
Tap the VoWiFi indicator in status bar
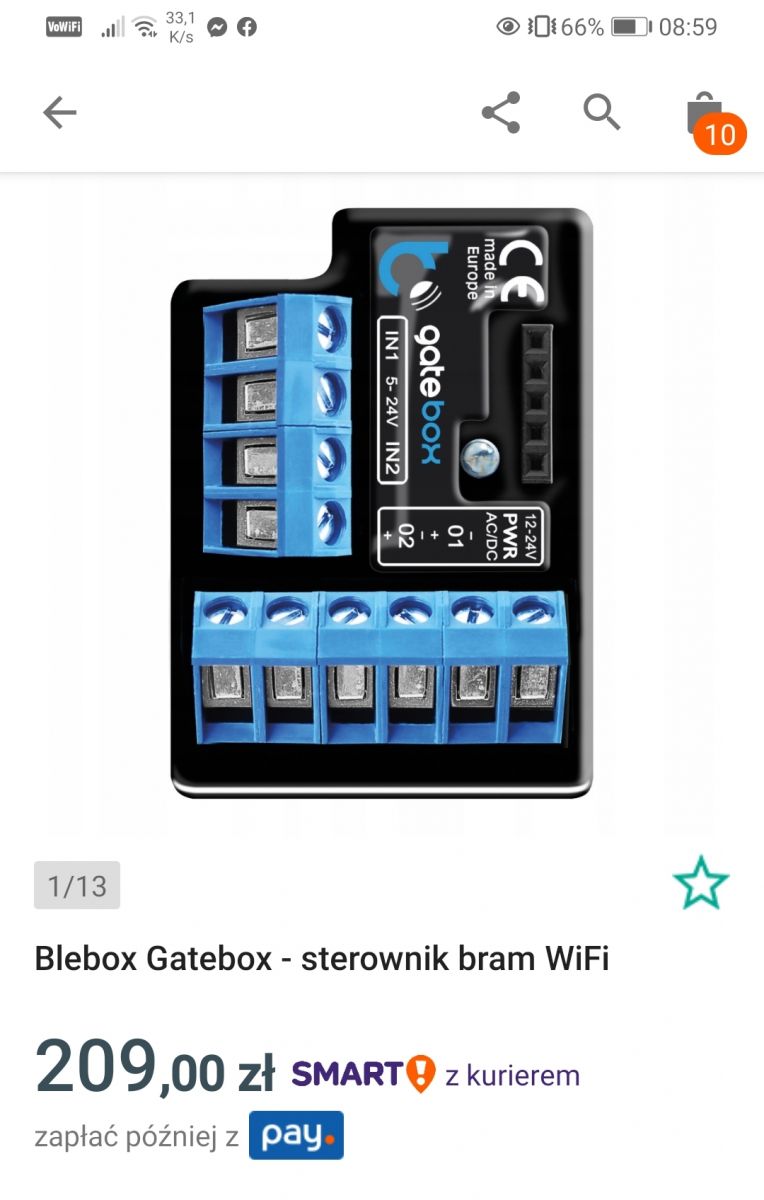click(x=62, y=25)
